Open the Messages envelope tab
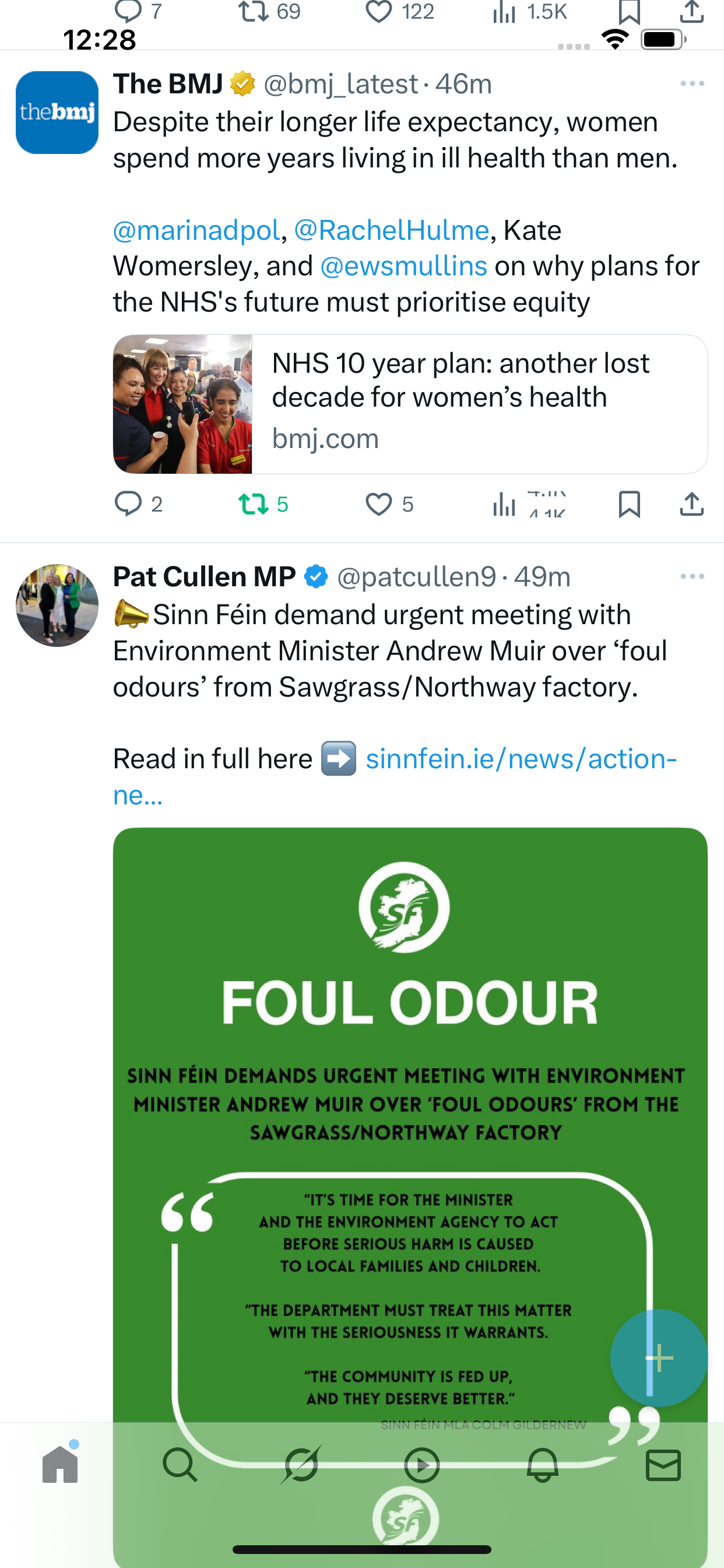724x1568 pixels. coord(663,1465)
